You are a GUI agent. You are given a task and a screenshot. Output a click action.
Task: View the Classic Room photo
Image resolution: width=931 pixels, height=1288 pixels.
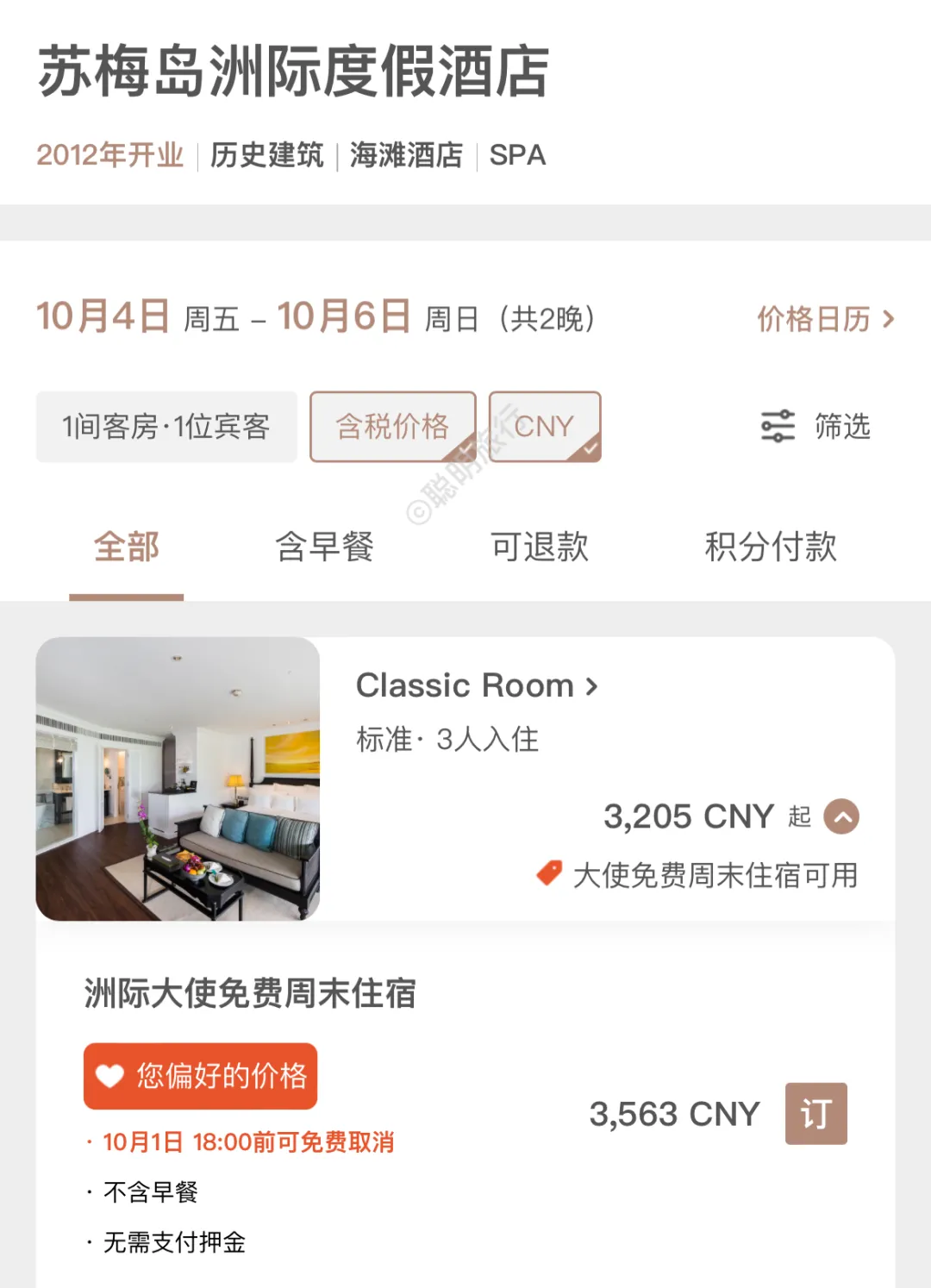tap(178, 778)
